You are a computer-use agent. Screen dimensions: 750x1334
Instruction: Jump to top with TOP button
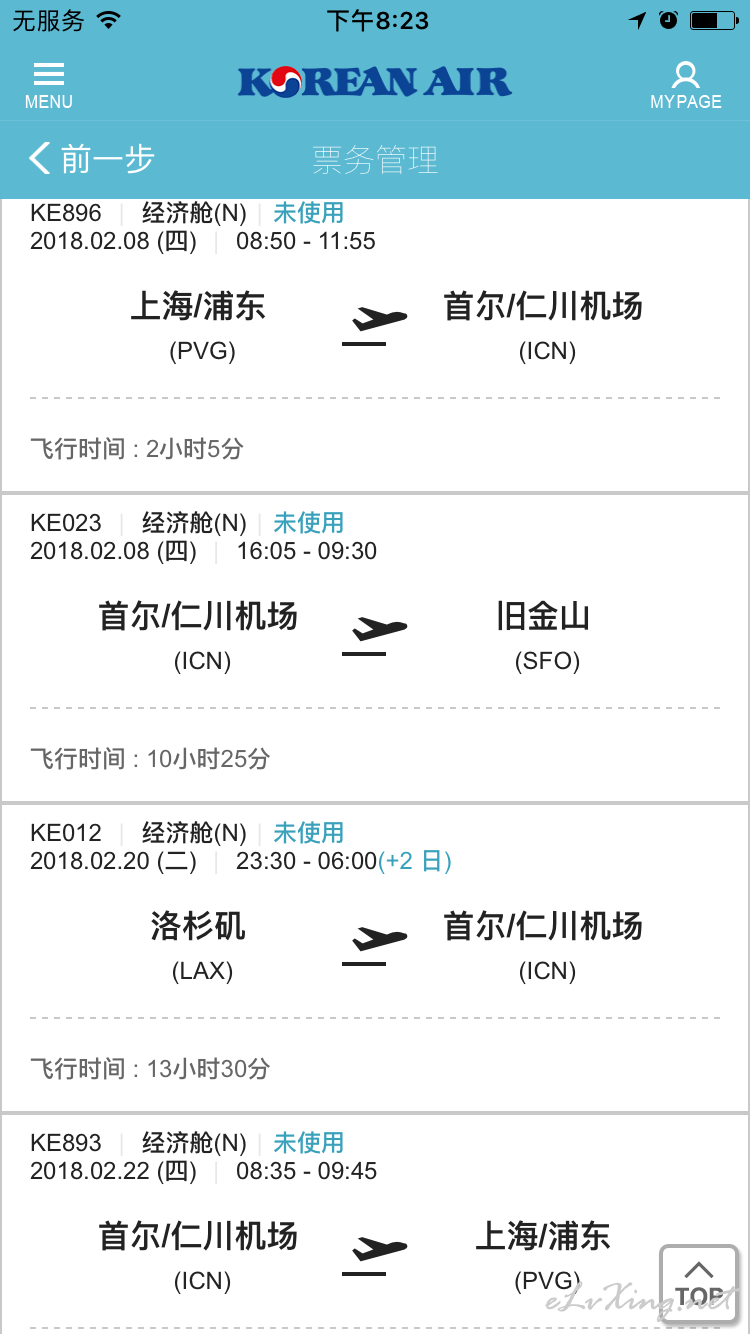coord(699,1285)
